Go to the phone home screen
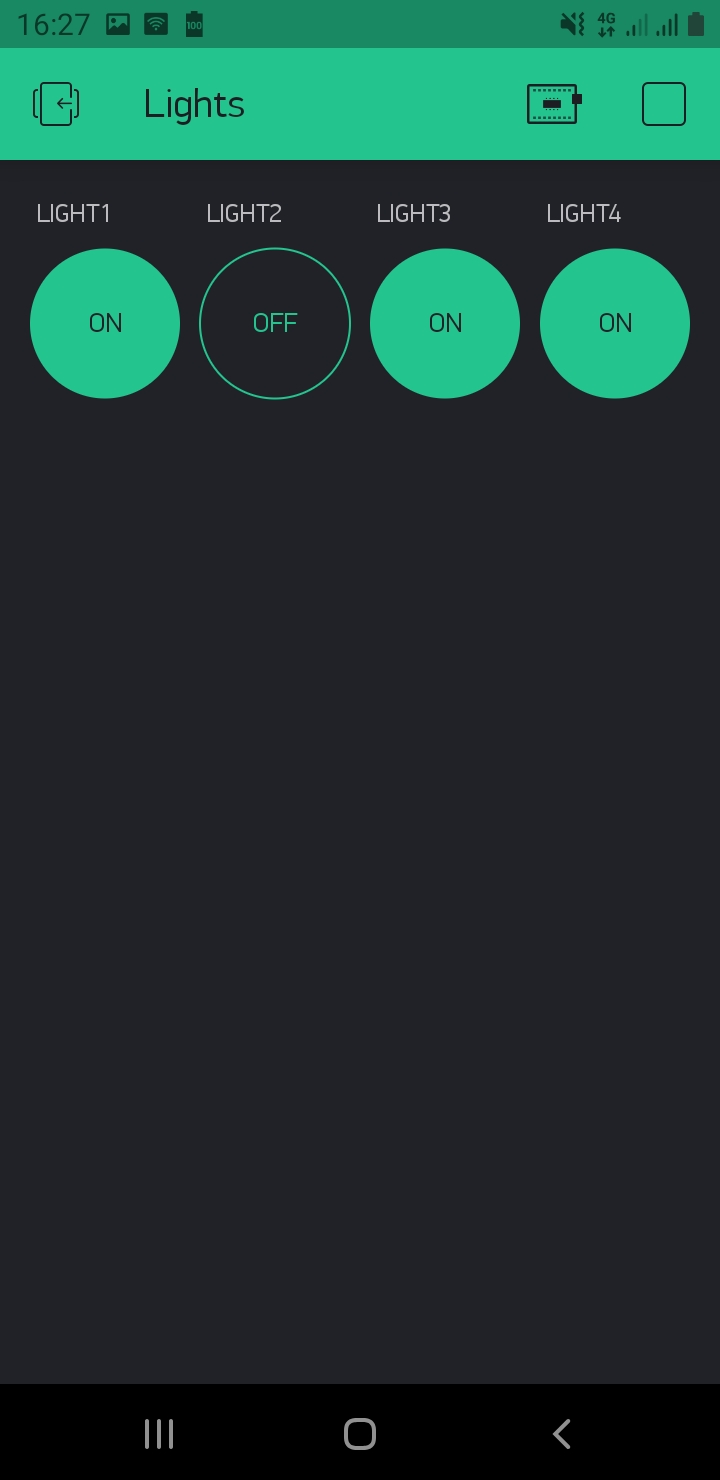This screenshot has width=720, height=1480. [x=360, y=1433]
